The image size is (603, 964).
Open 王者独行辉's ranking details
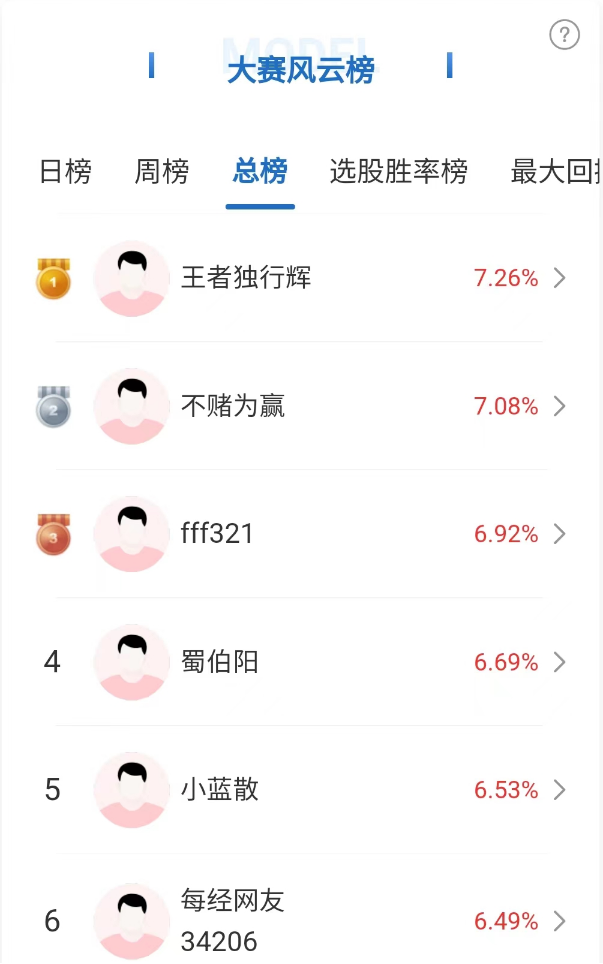coord(300,278)
